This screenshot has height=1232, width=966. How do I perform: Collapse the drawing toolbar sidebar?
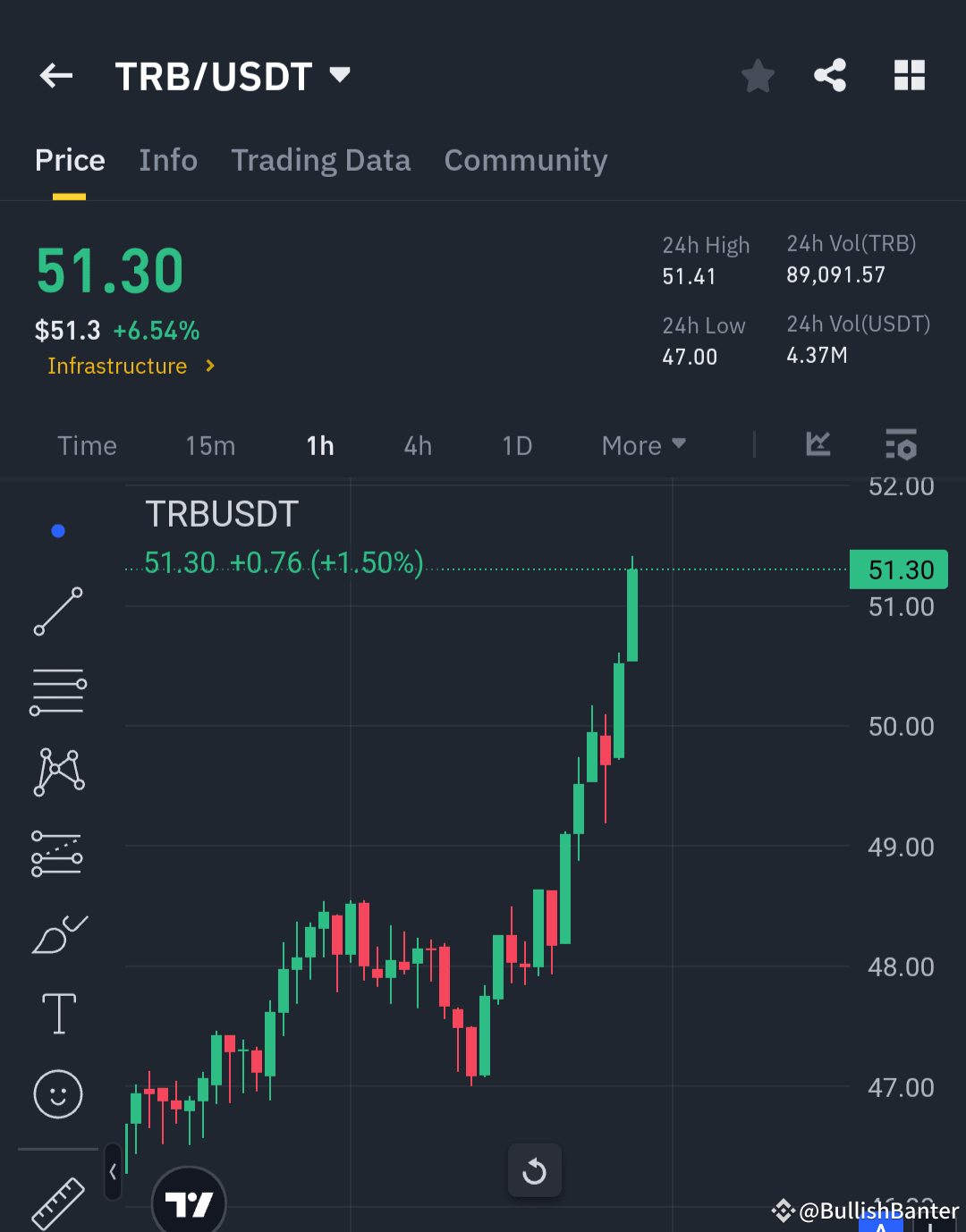click(113, 1172)
